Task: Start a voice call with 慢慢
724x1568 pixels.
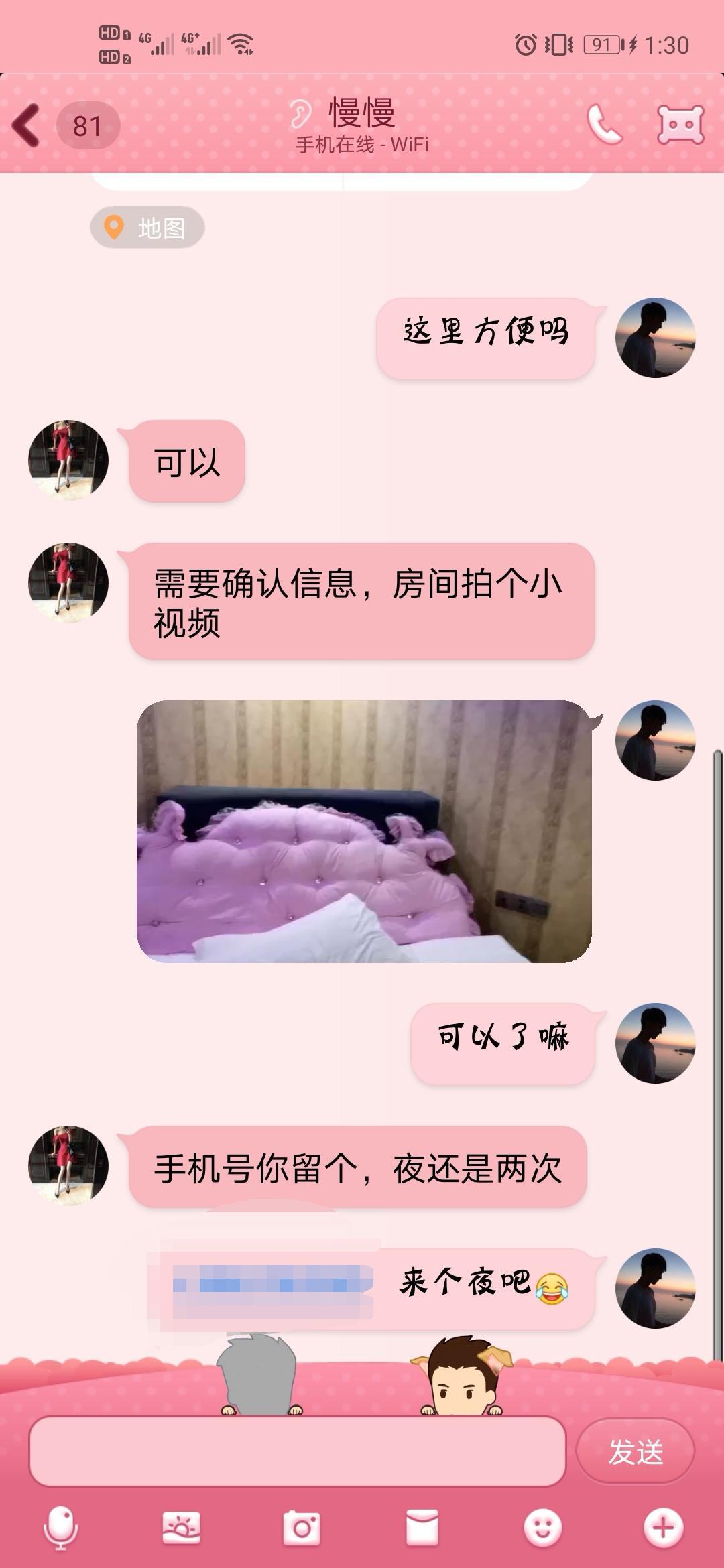Action: tap(604, 125)
